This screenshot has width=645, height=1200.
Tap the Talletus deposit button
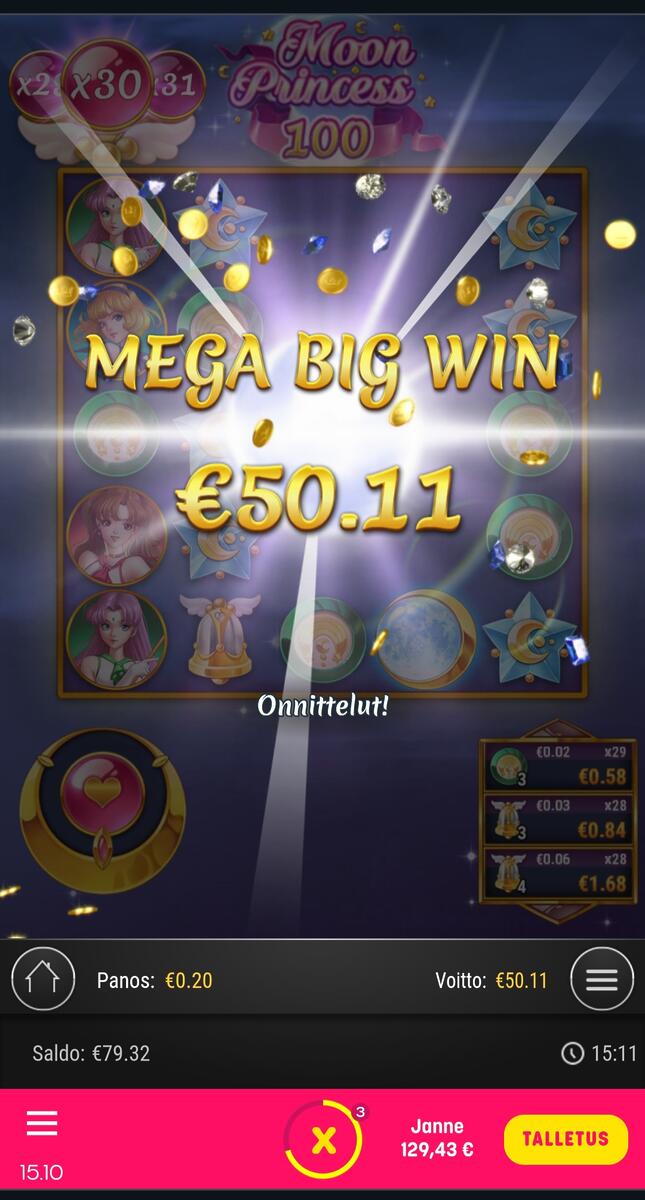pos(565,1139)
